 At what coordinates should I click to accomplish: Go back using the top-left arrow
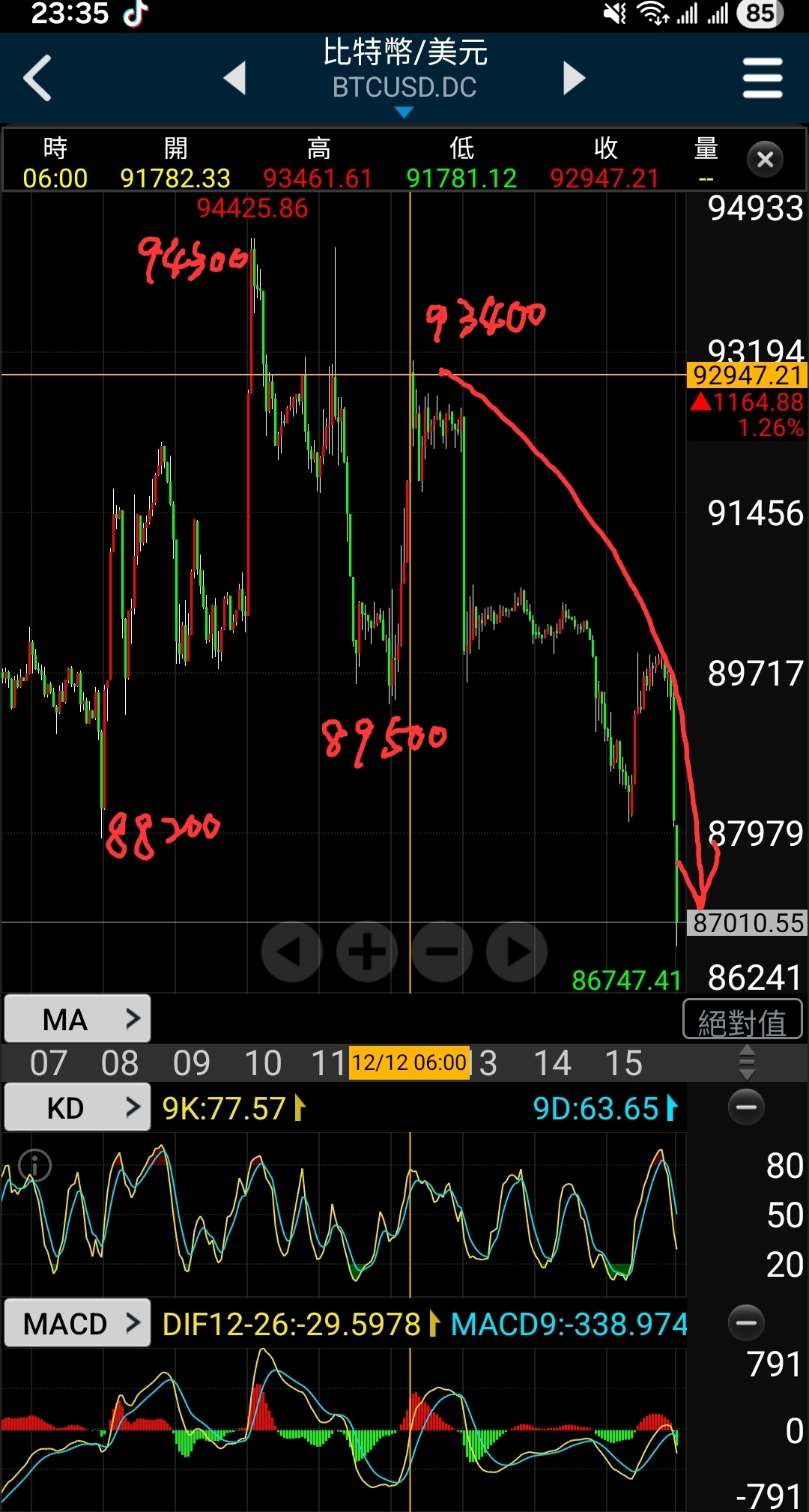pyautogui.click(x=37, y=78)
